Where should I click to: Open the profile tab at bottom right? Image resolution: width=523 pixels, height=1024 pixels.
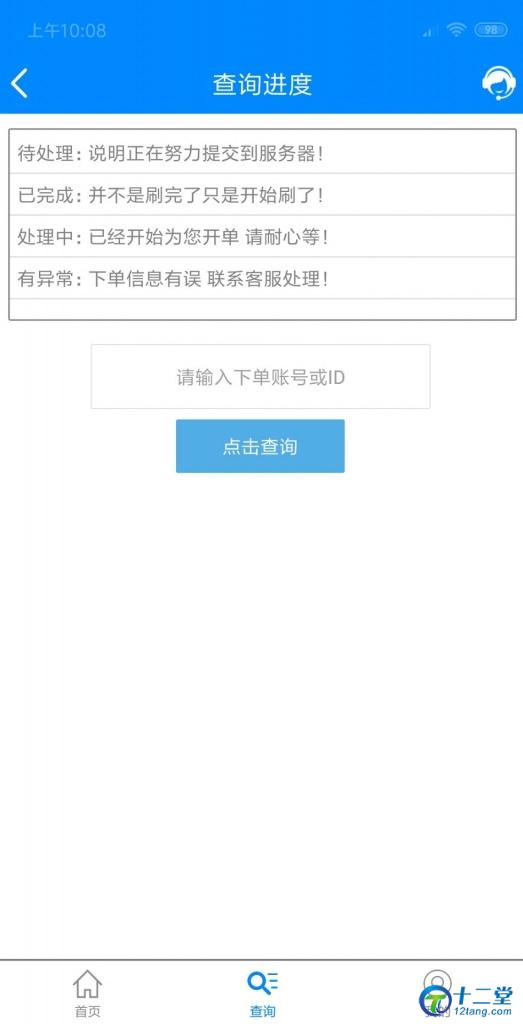click(x=437, y=993)
